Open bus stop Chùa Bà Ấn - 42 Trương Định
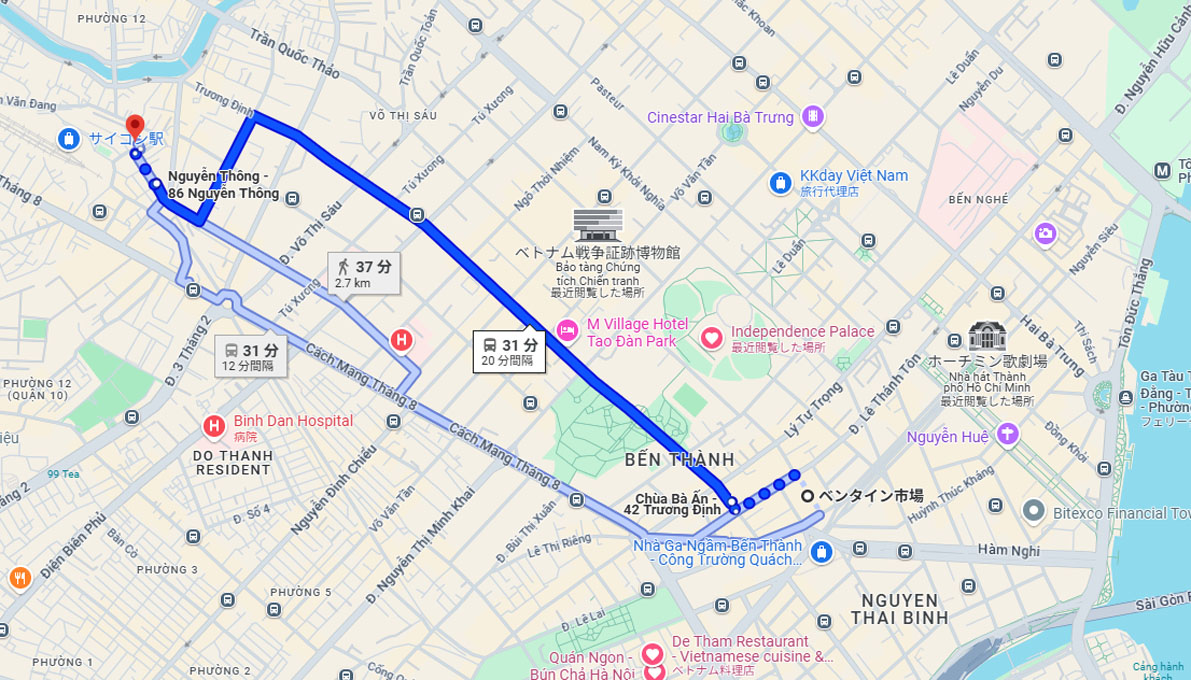The height and width of the screenshot is (680, 1191). (733, 503)
